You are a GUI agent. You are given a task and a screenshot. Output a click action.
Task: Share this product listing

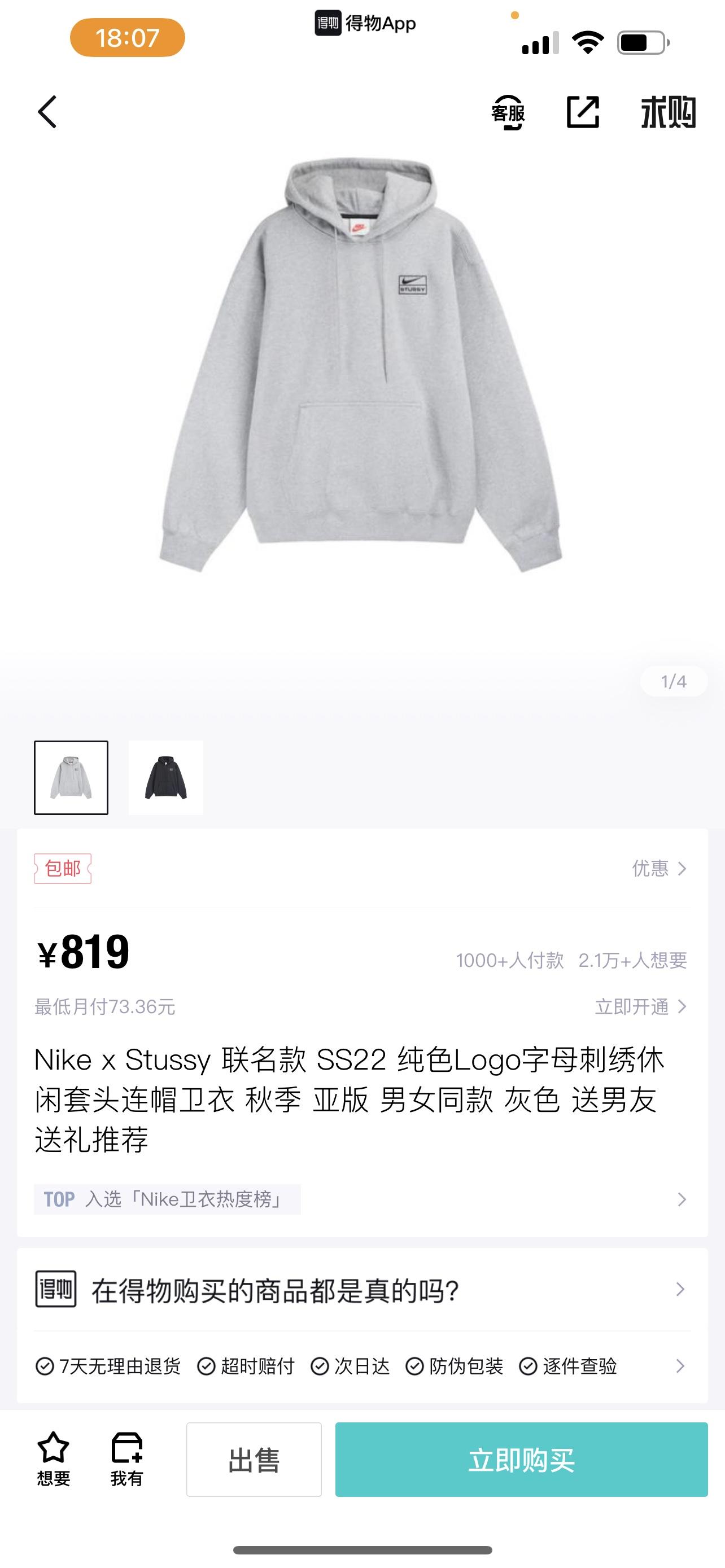click(x=583, y=112)
